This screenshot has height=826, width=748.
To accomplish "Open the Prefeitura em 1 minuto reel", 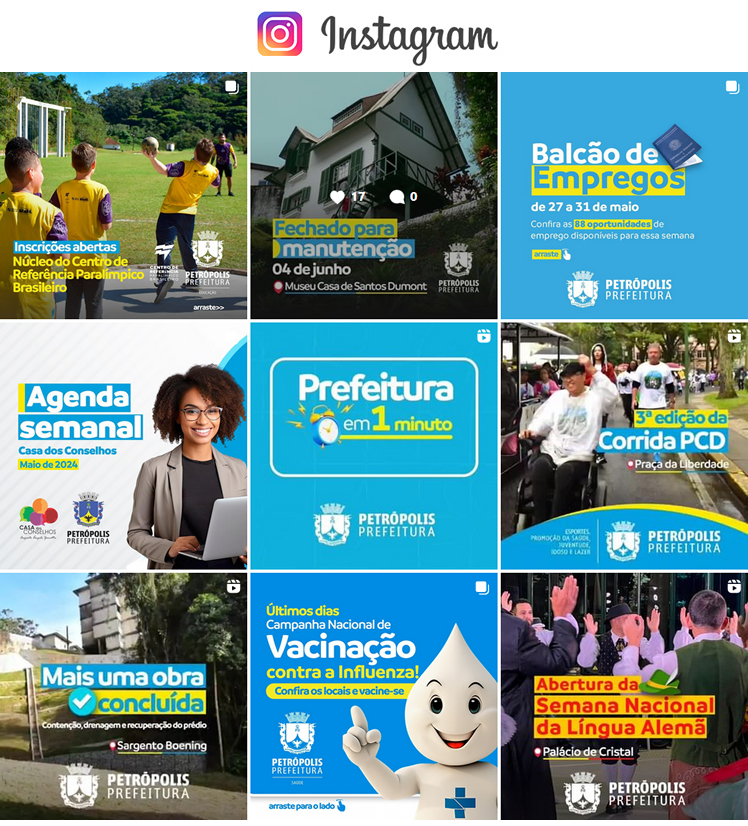I will (x=373, y=445).
